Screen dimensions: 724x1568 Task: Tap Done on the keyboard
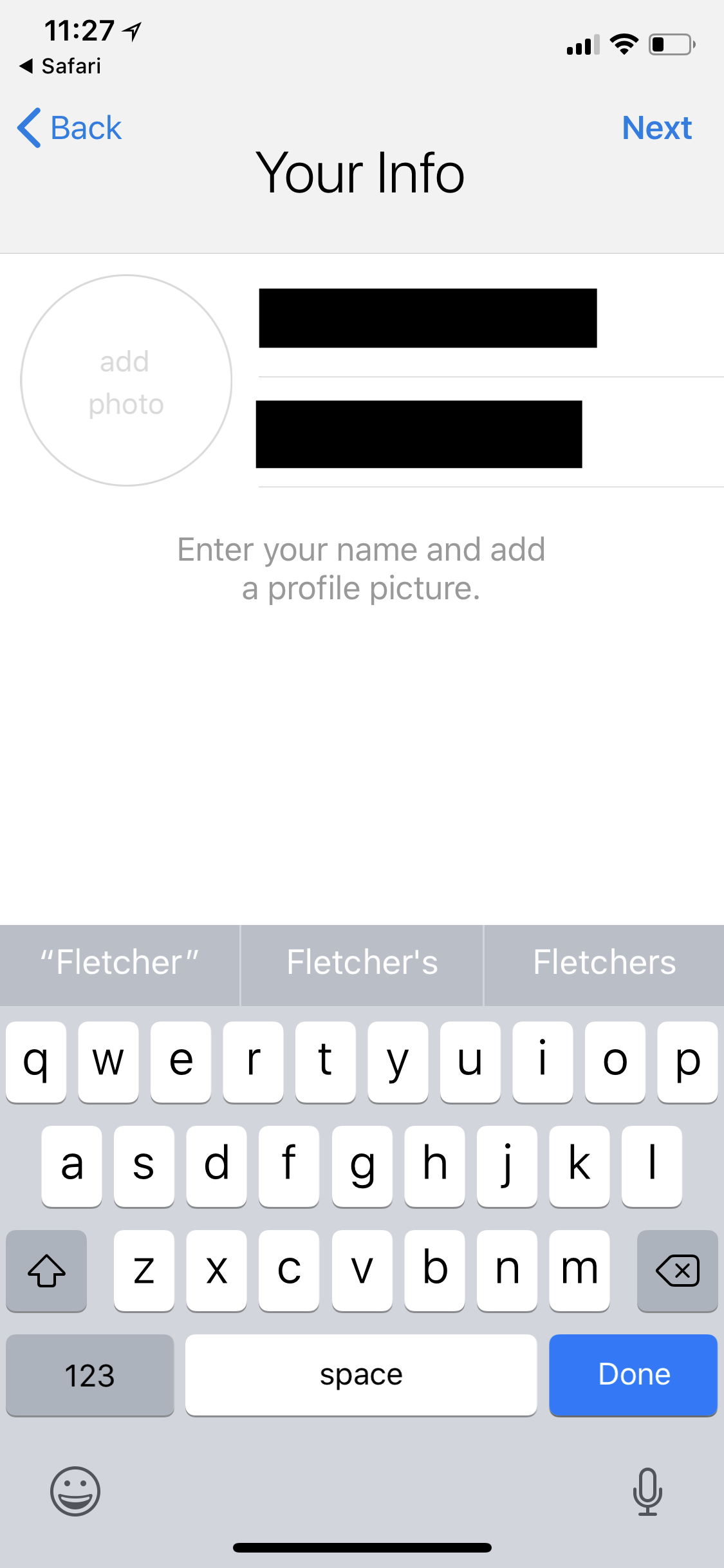tap(633, 1374)
